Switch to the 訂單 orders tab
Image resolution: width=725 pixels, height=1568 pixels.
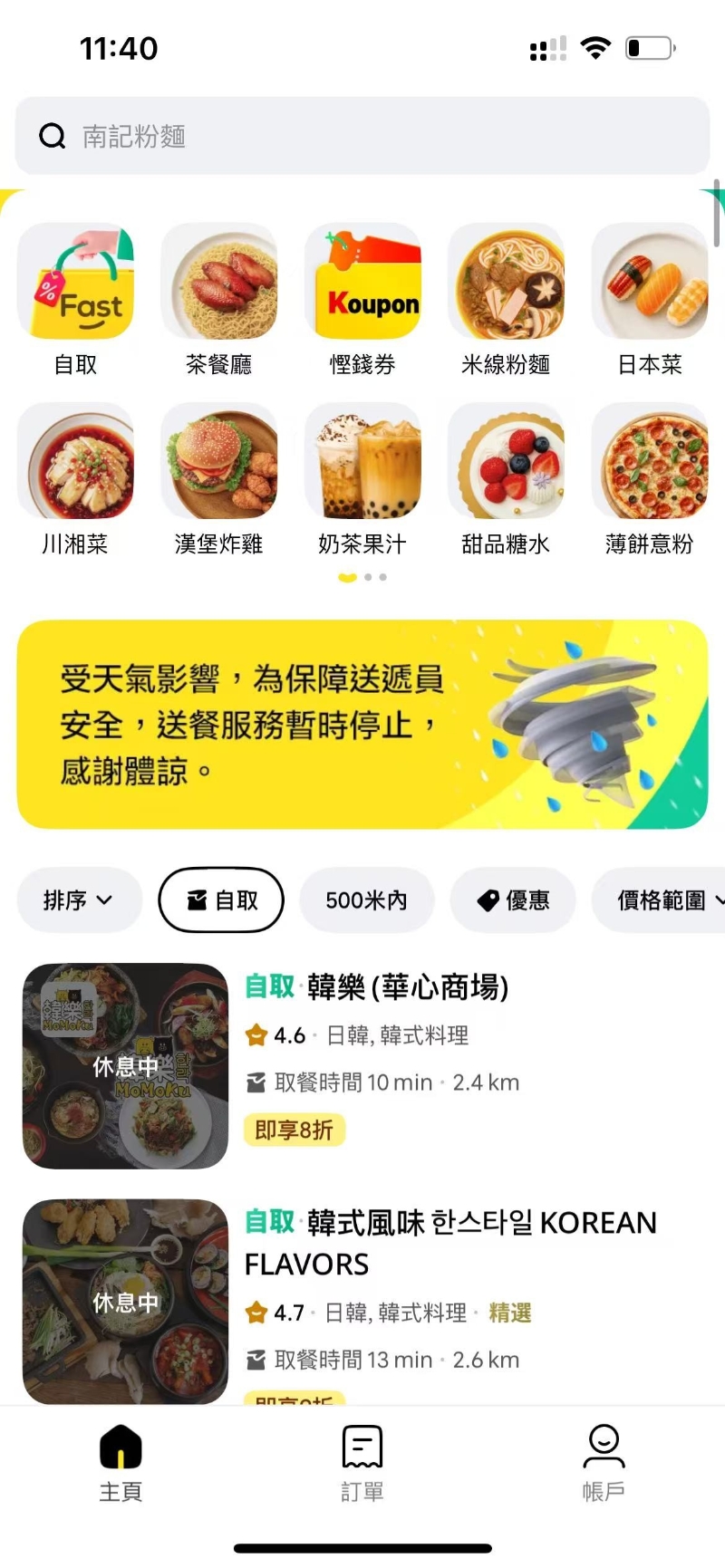362,1461
